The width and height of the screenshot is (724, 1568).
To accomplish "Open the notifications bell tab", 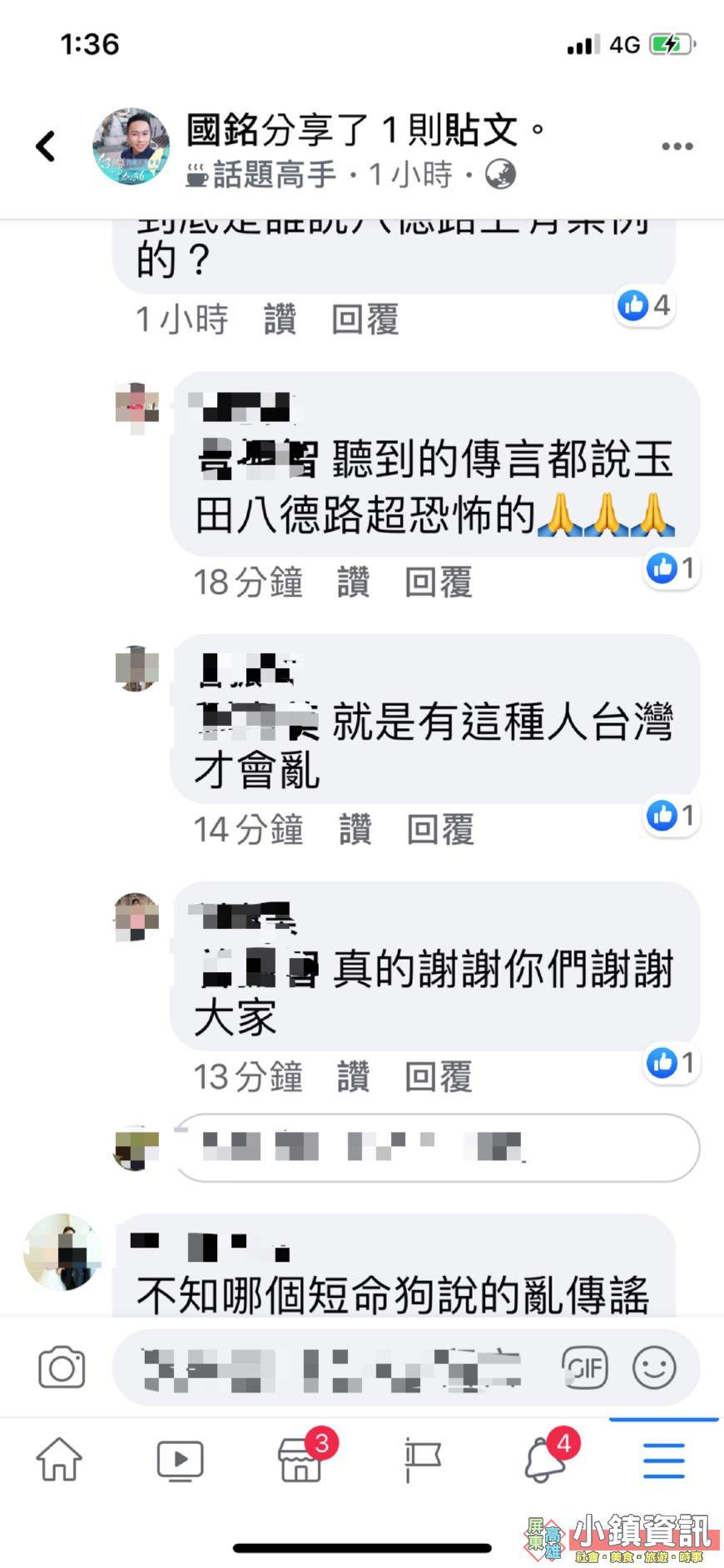I will [x=545, y=1460].
